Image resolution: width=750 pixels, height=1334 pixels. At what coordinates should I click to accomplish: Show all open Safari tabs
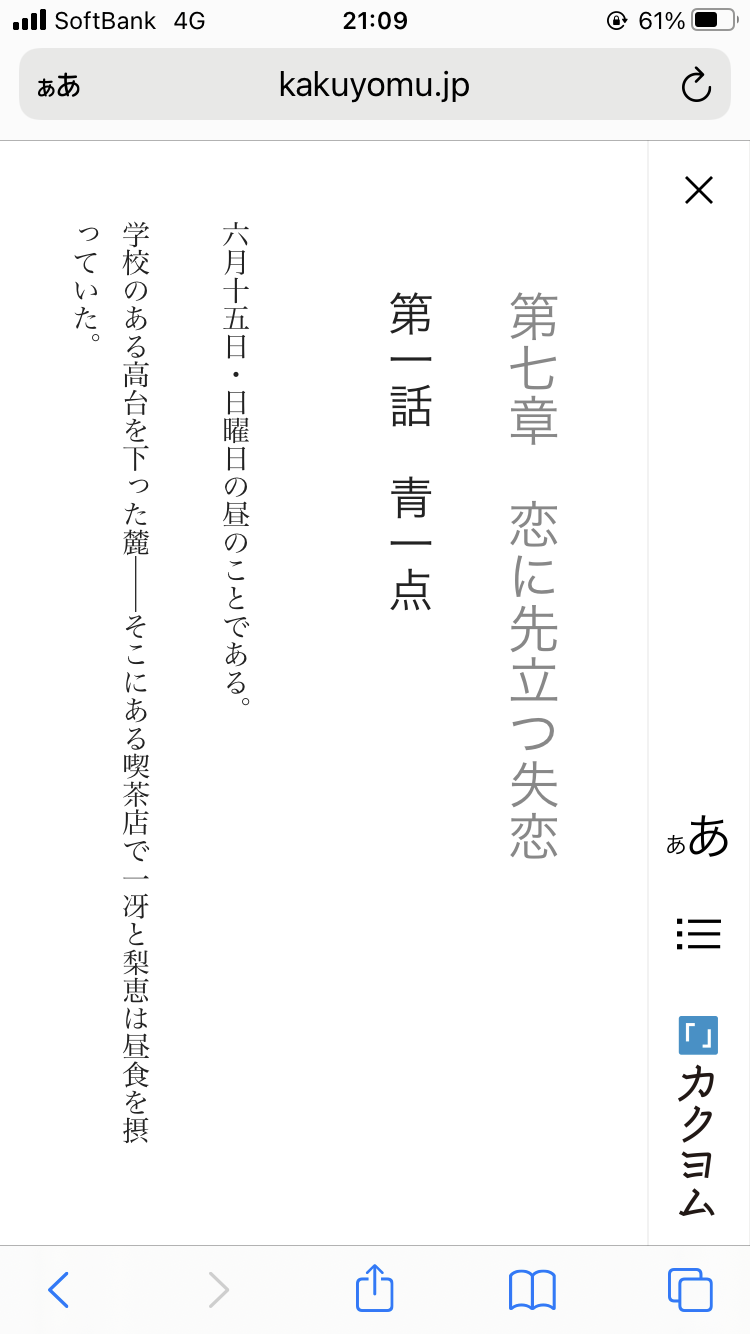click(690, 1290)
